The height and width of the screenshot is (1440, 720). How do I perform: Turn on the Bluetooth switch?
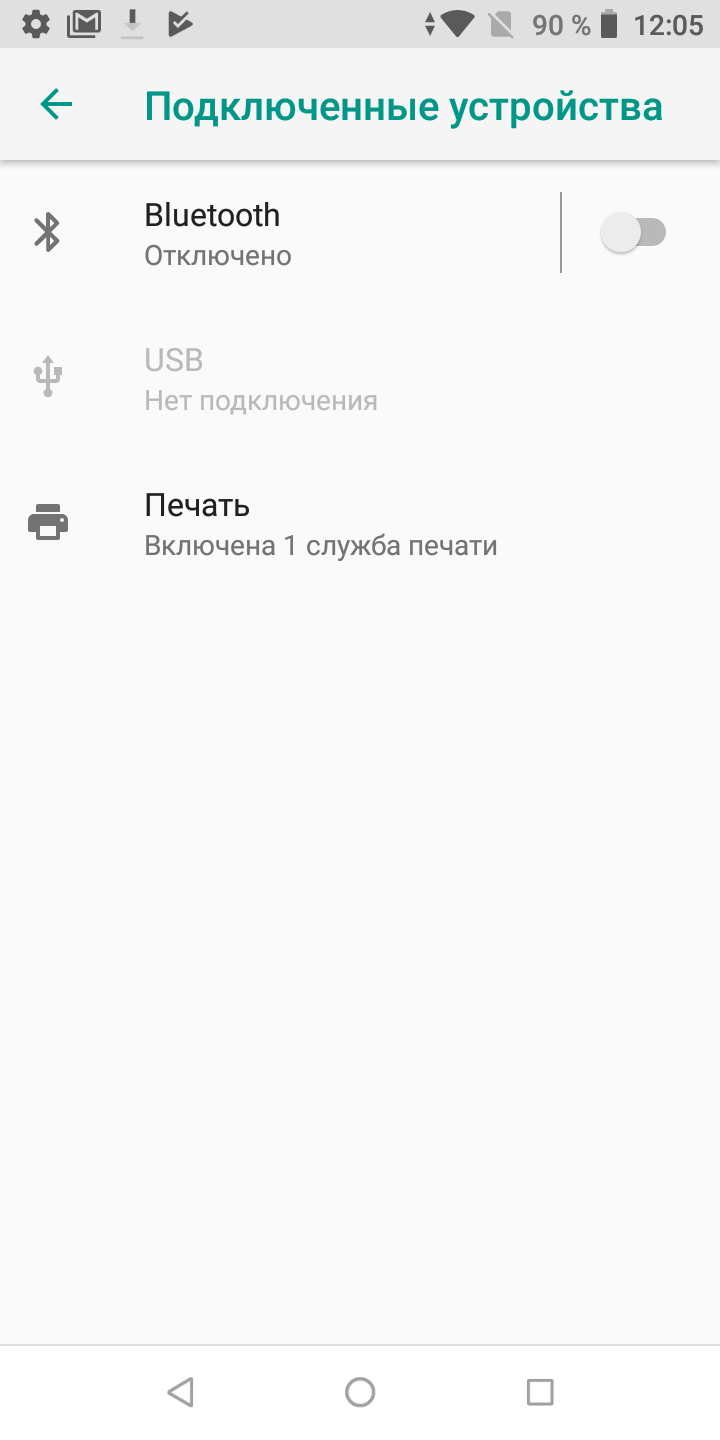point(633,233)
